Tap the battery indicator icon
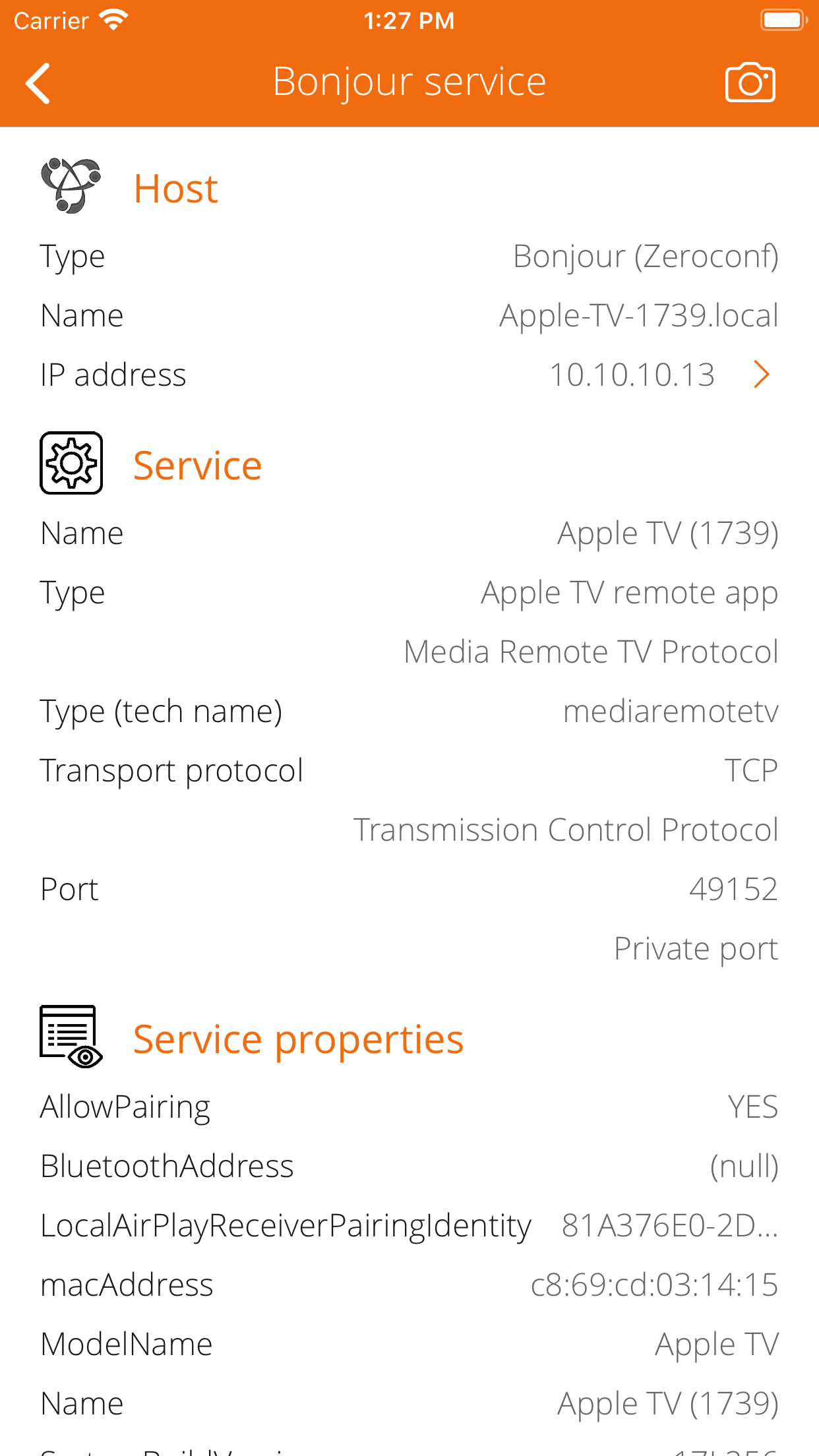 783,20
